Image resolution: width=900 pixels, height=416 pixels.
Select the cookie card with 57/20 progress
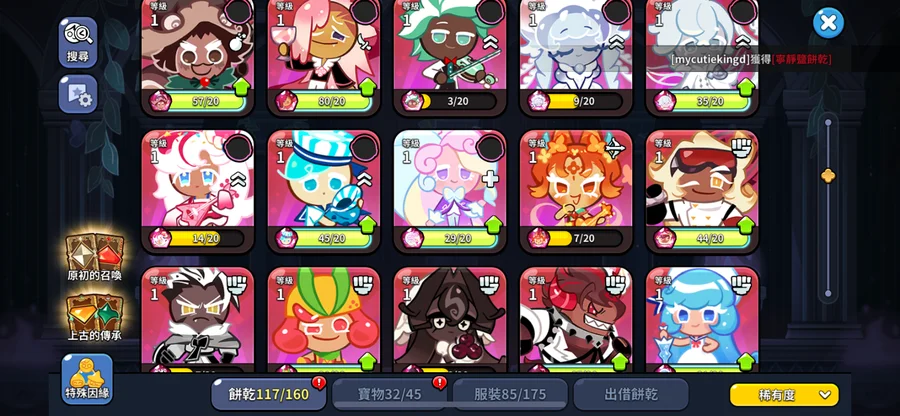[x=197, y=55]
